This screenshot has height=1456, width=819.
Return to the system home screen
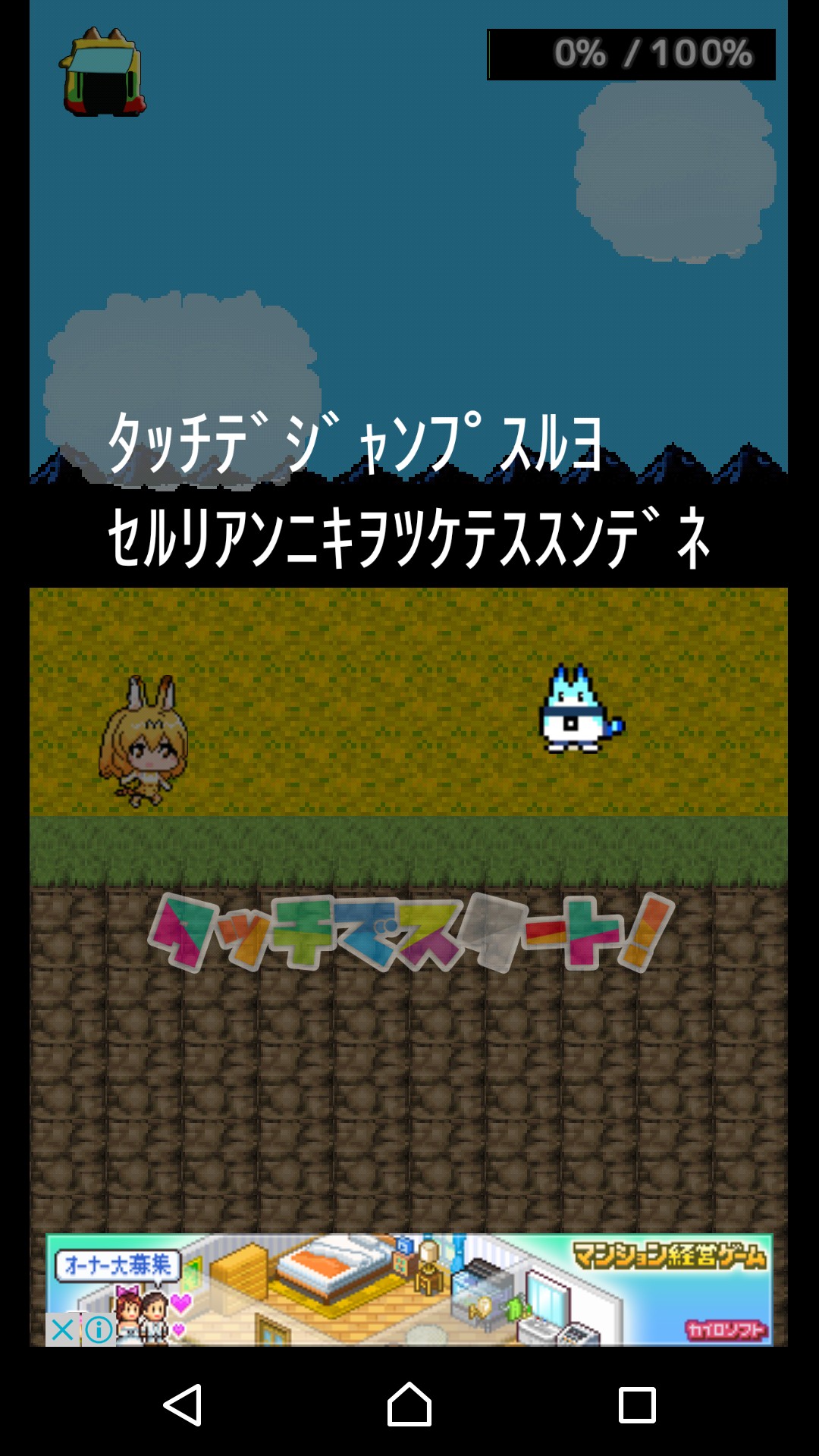click(409, 1405)
